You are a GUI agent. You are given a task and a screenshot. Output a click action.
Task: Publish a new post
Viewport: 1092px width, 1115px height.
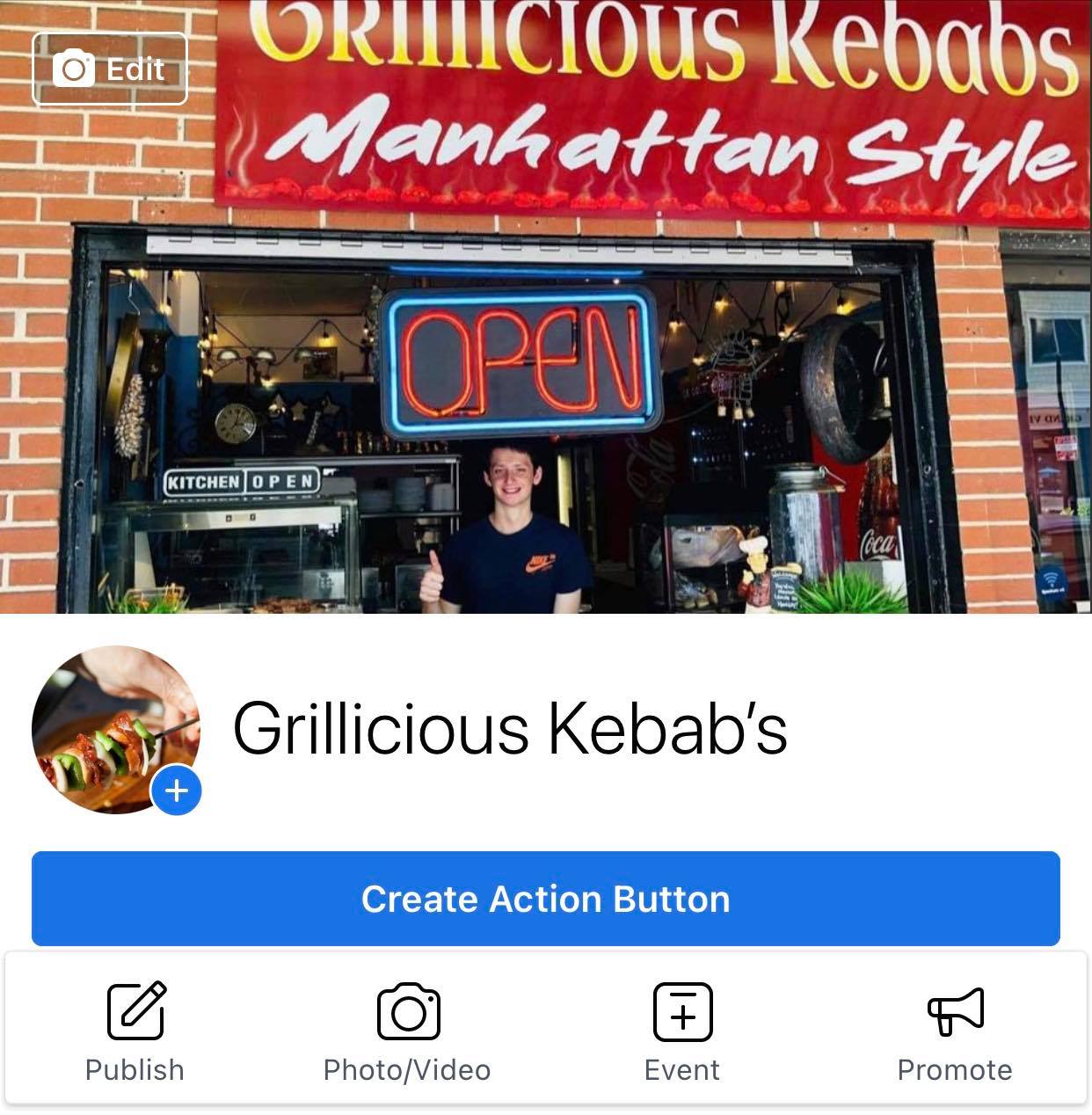(135, 1031)
